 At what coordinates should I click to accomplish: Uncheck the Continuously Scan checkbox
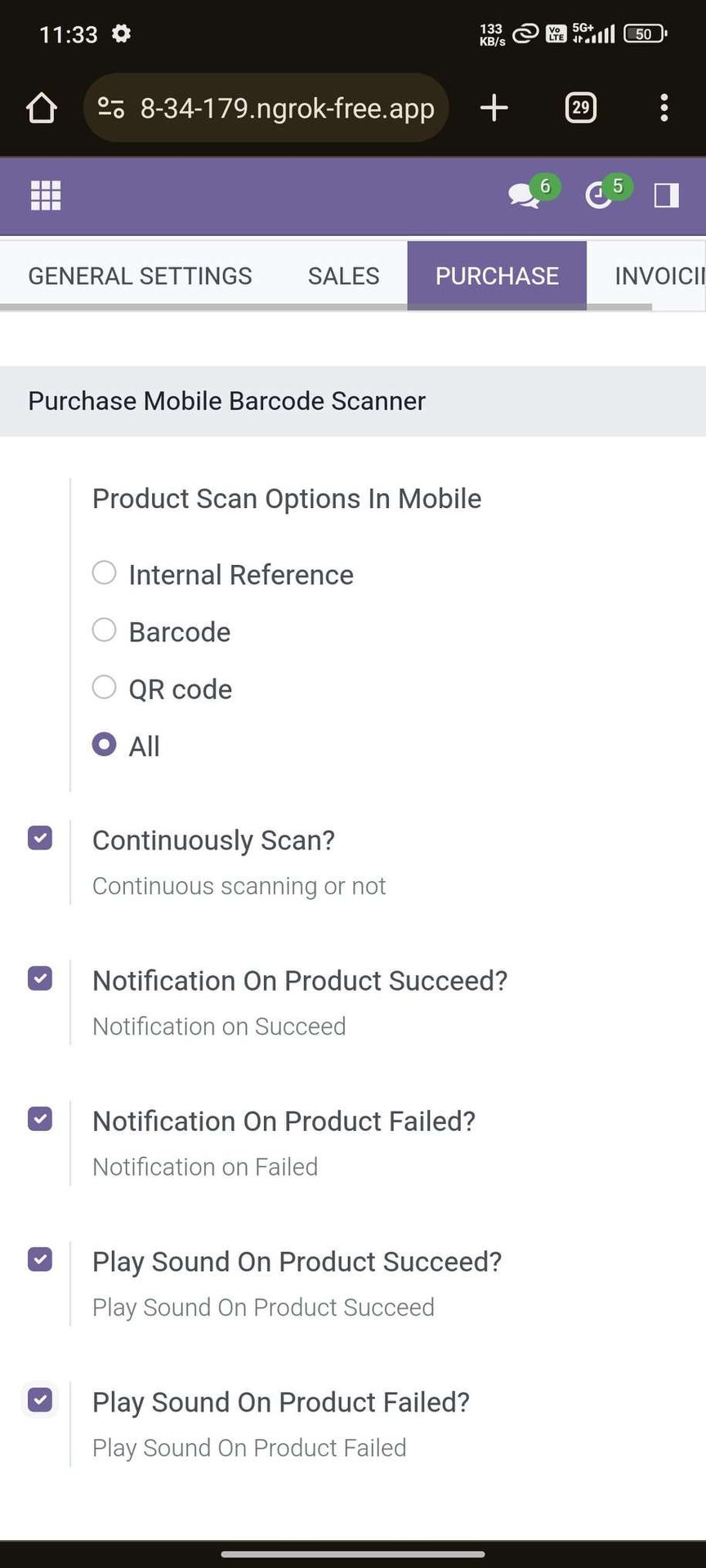(40, 838)
